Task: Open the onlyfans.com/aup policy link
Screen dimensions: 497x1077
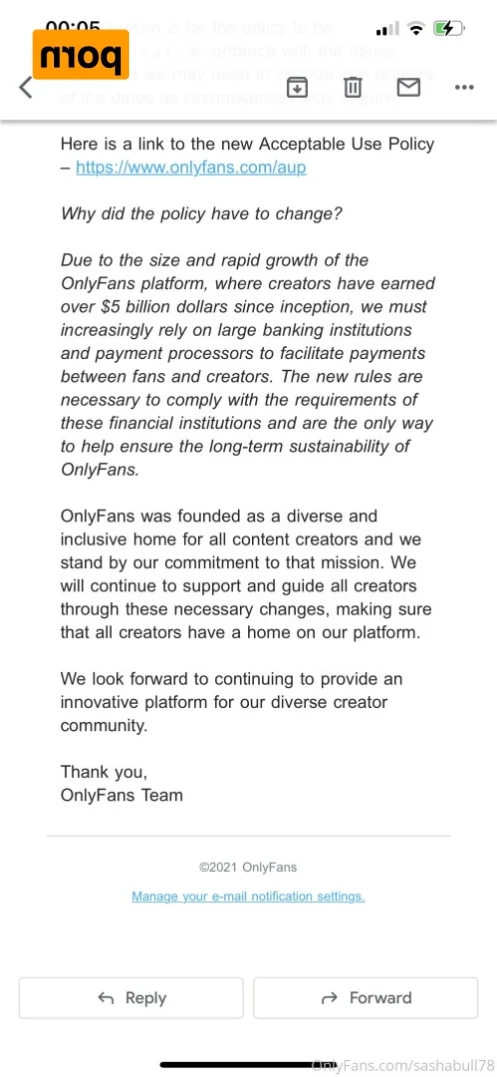Action: point(191,167)
